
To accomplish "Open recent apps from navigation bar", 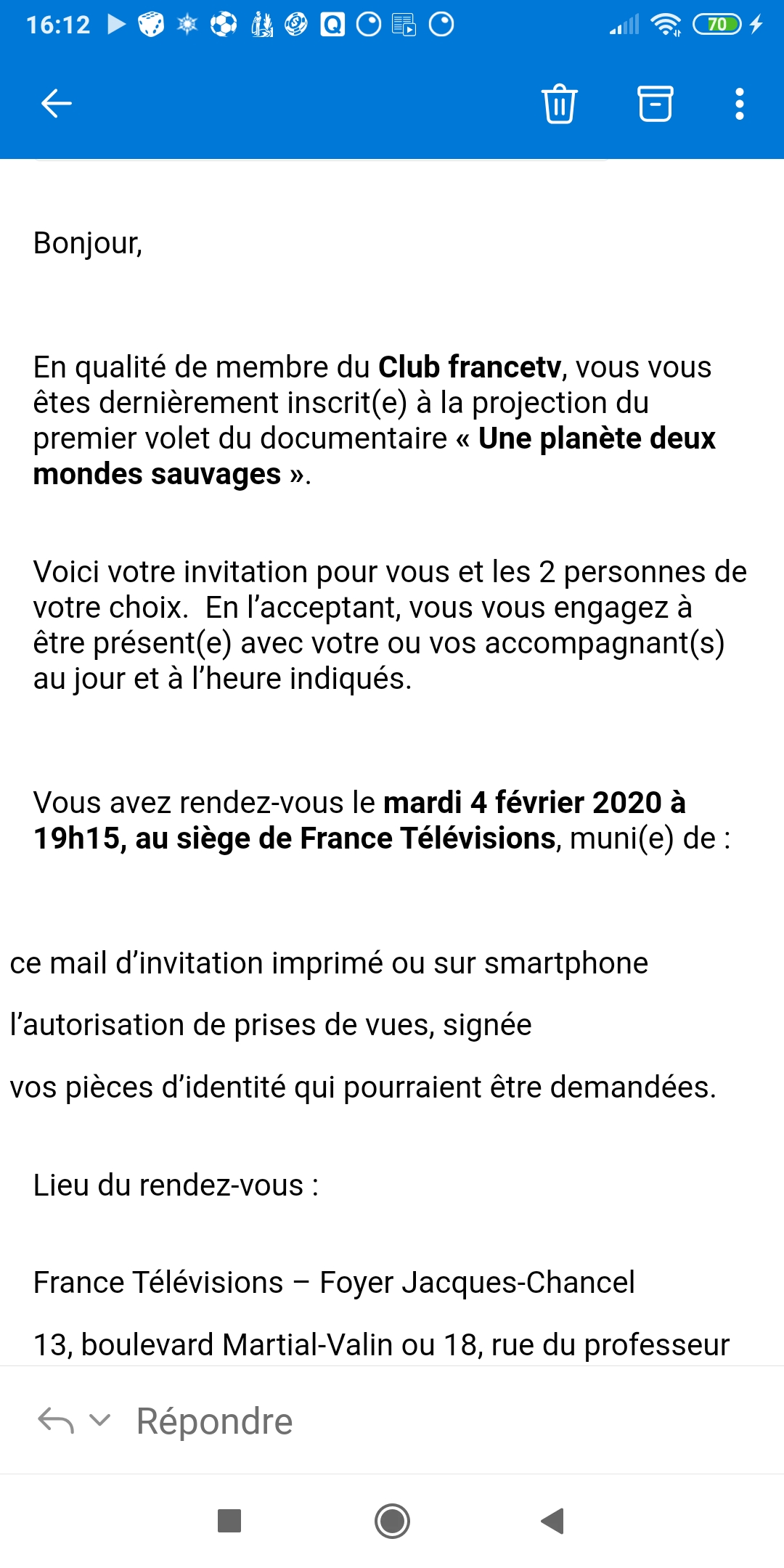I will 229,1521.
